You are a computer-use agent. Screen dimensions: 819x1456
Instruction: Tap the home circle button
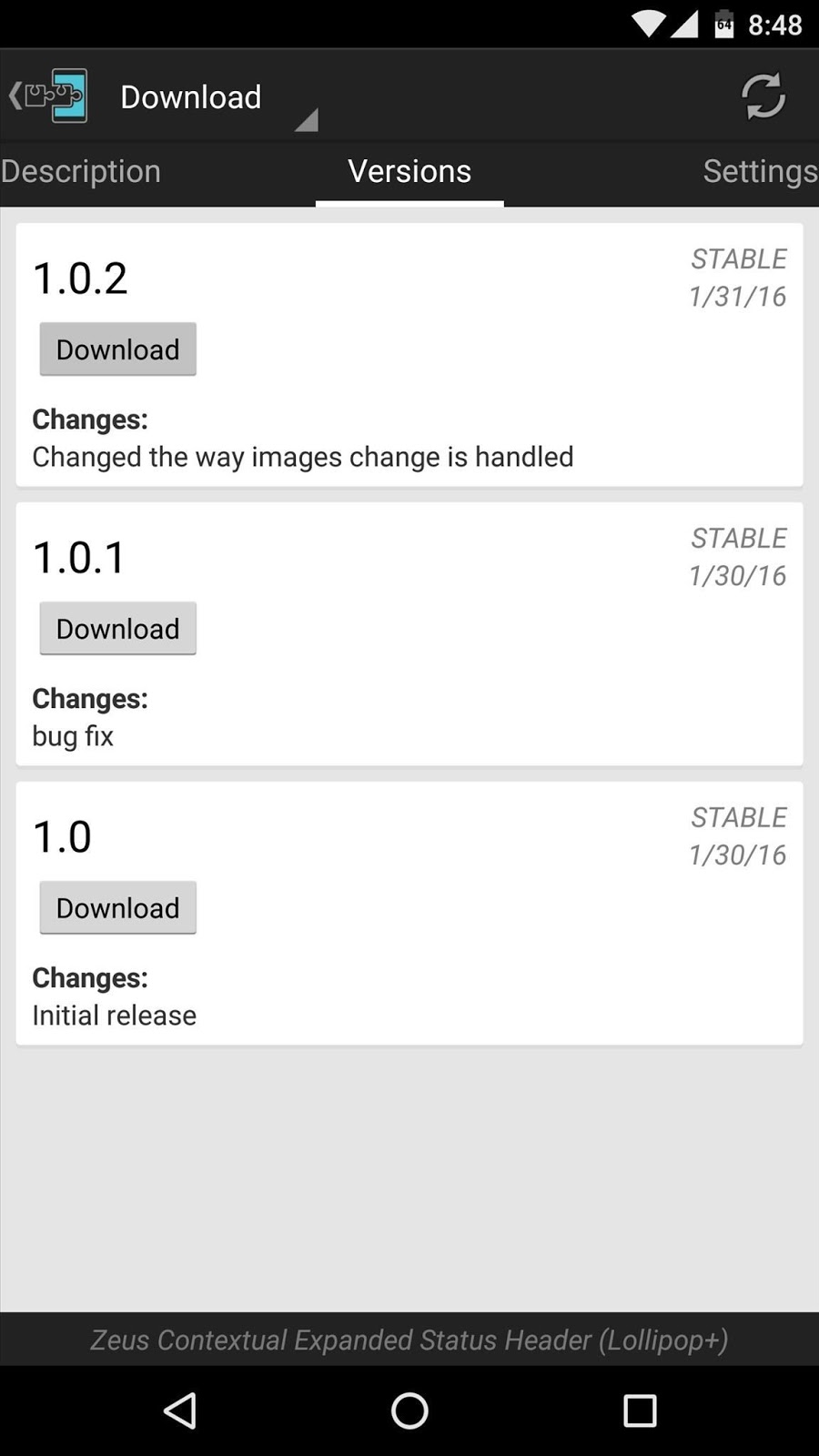[409, 1410]
